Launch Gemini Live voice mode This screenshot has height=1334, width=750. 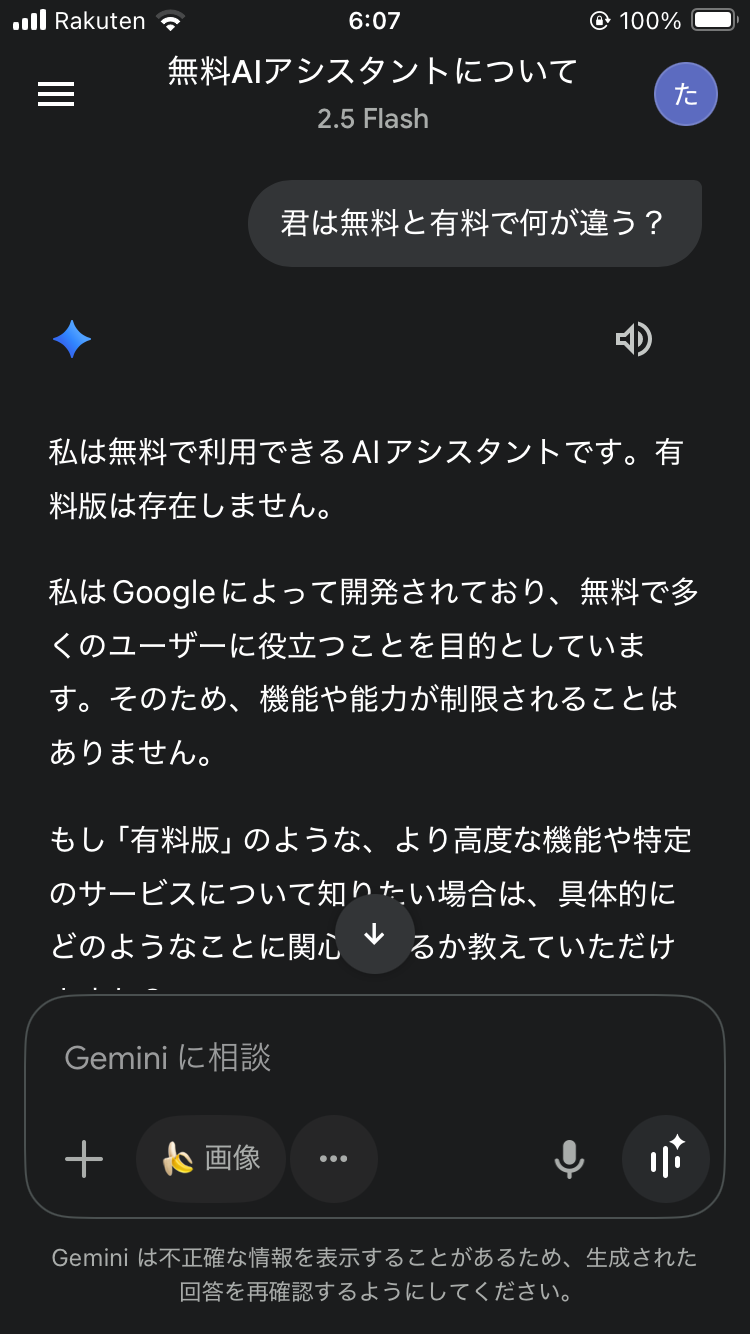(x=666, y=1159)
